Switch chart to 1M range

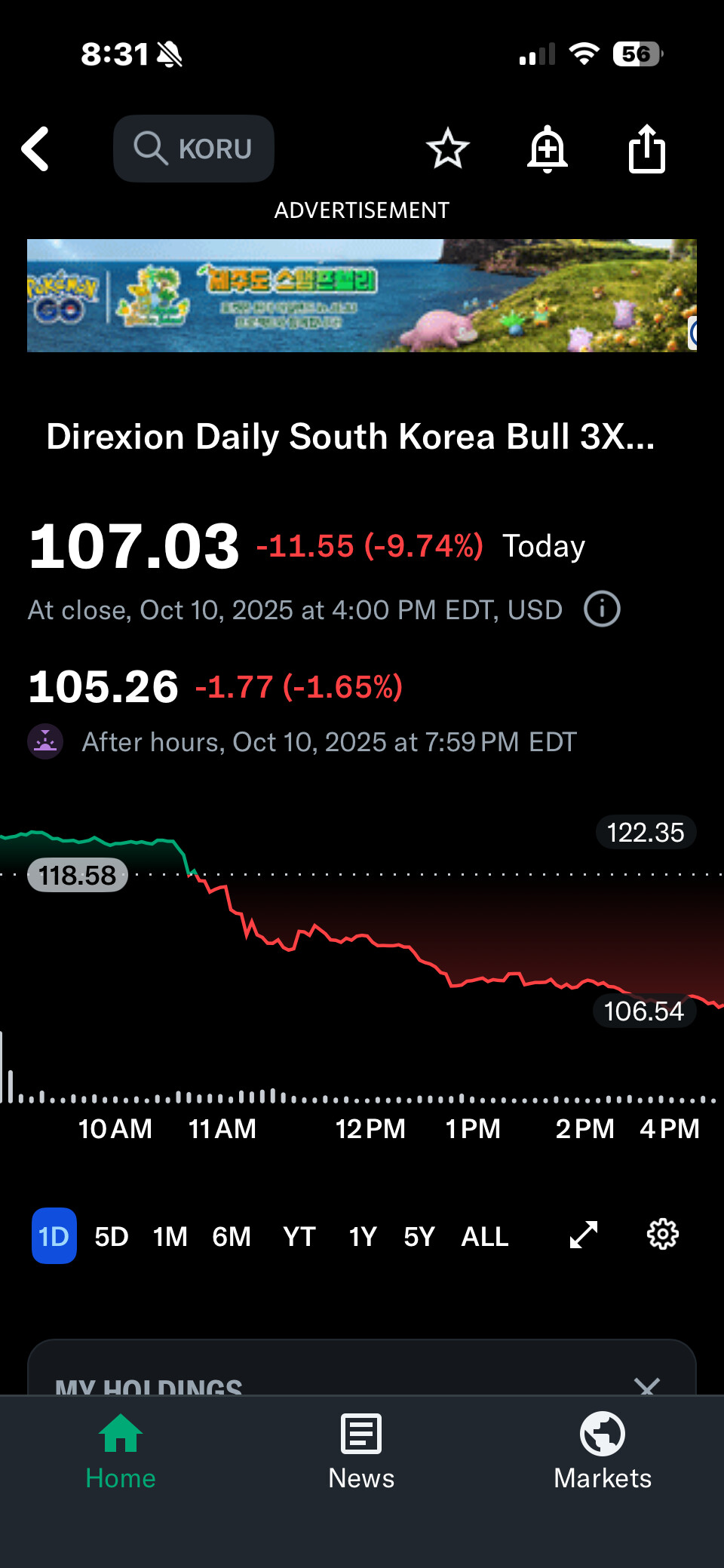click(170, 1236)
